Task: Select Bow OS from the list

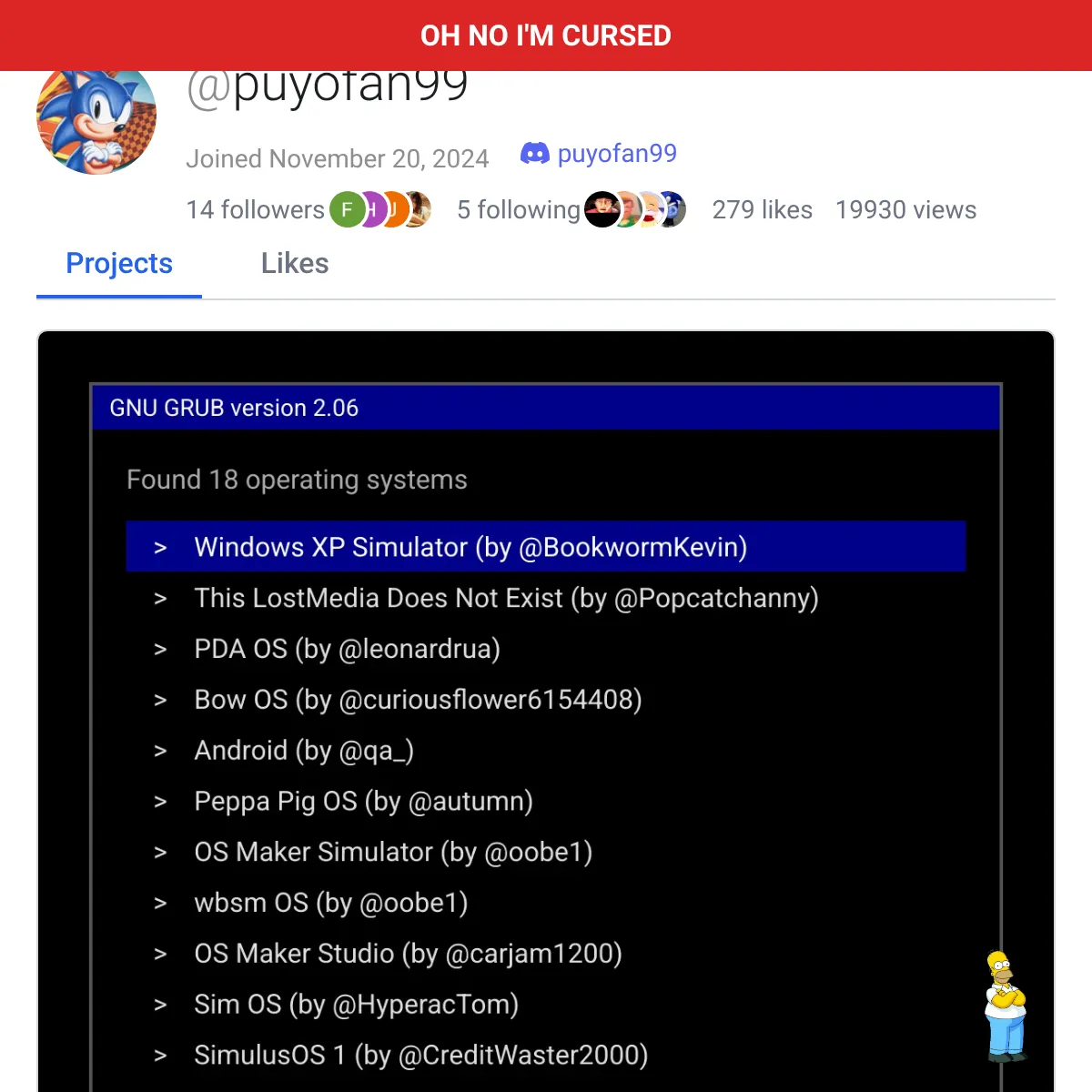Action: (418, 700)
